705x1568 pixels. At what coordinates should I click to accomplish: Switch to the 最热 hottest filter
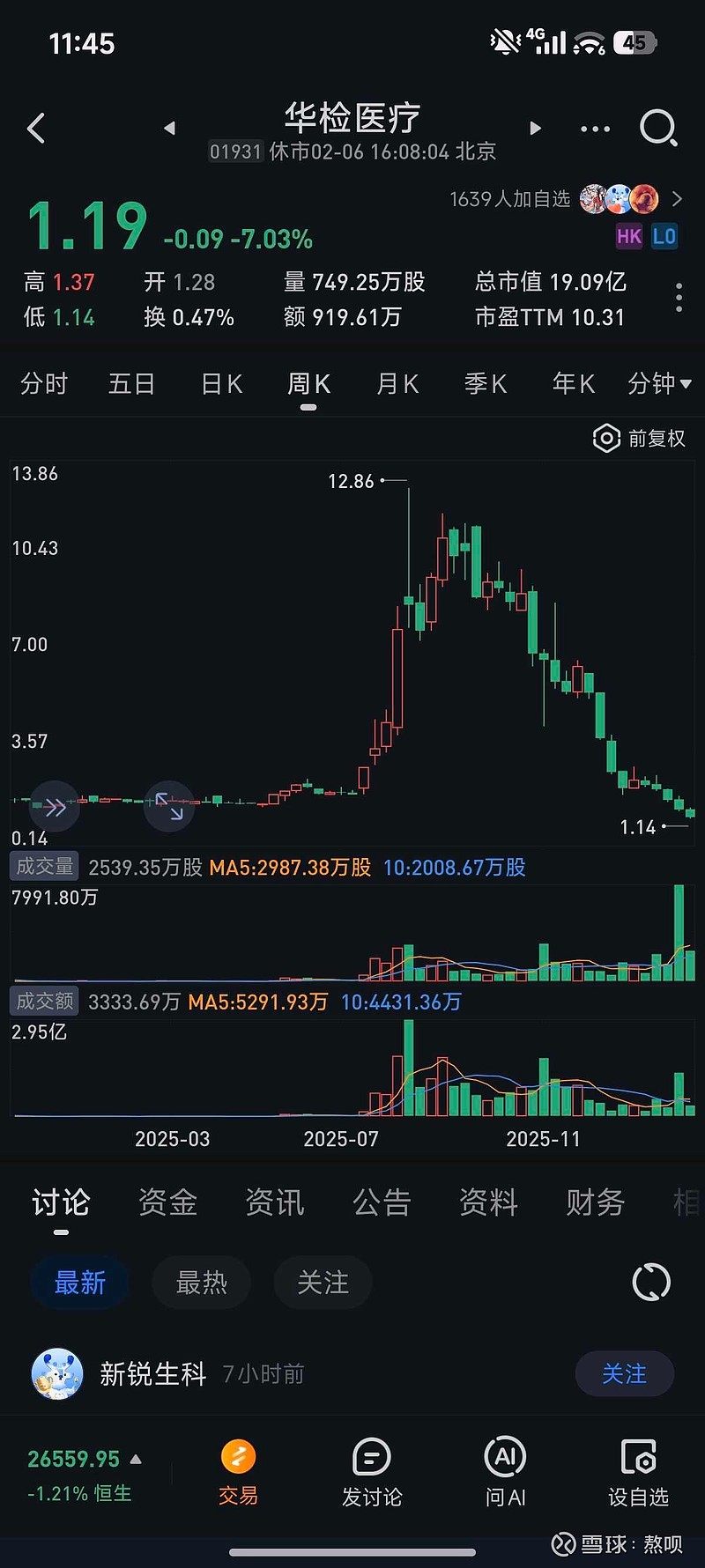[x=201, y=1283]
